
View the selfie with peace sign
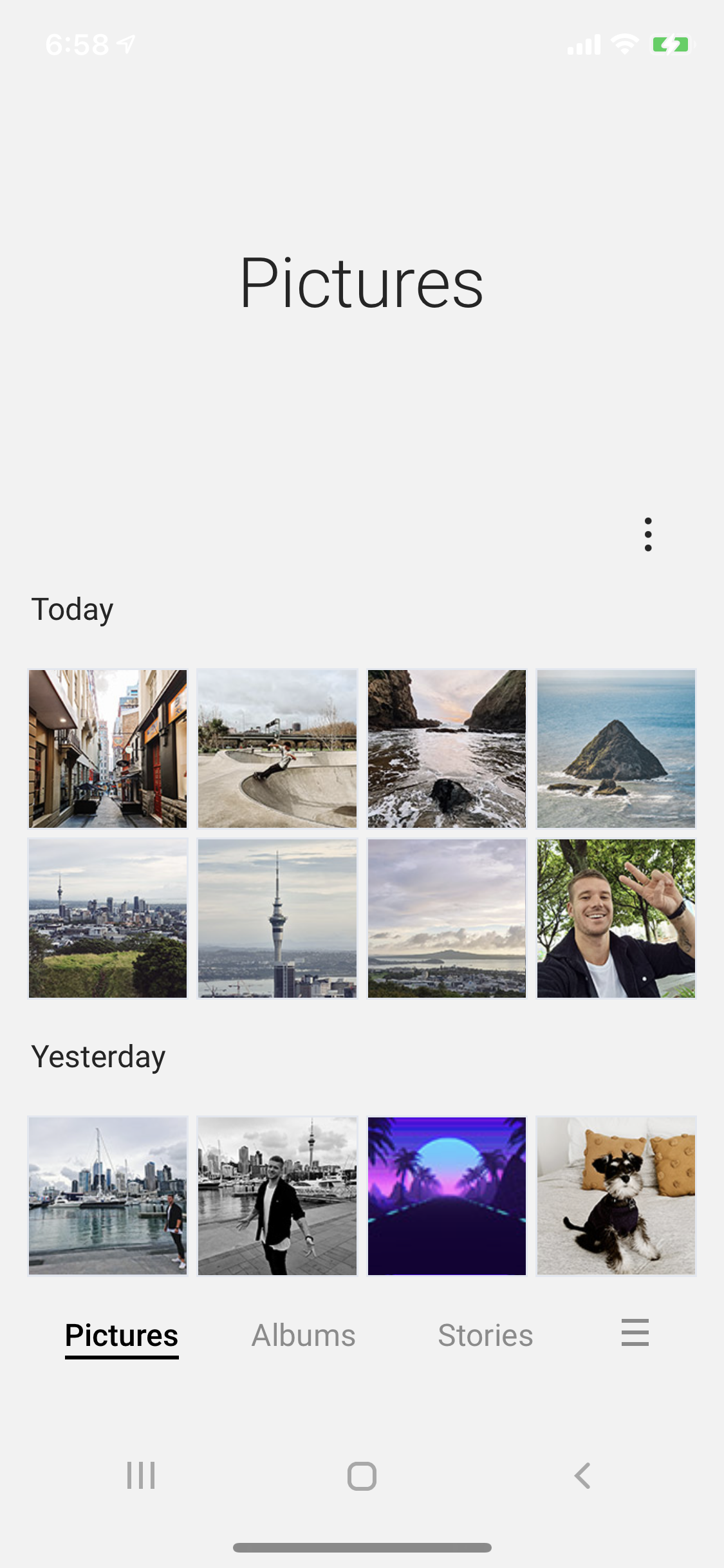point(616,919)
